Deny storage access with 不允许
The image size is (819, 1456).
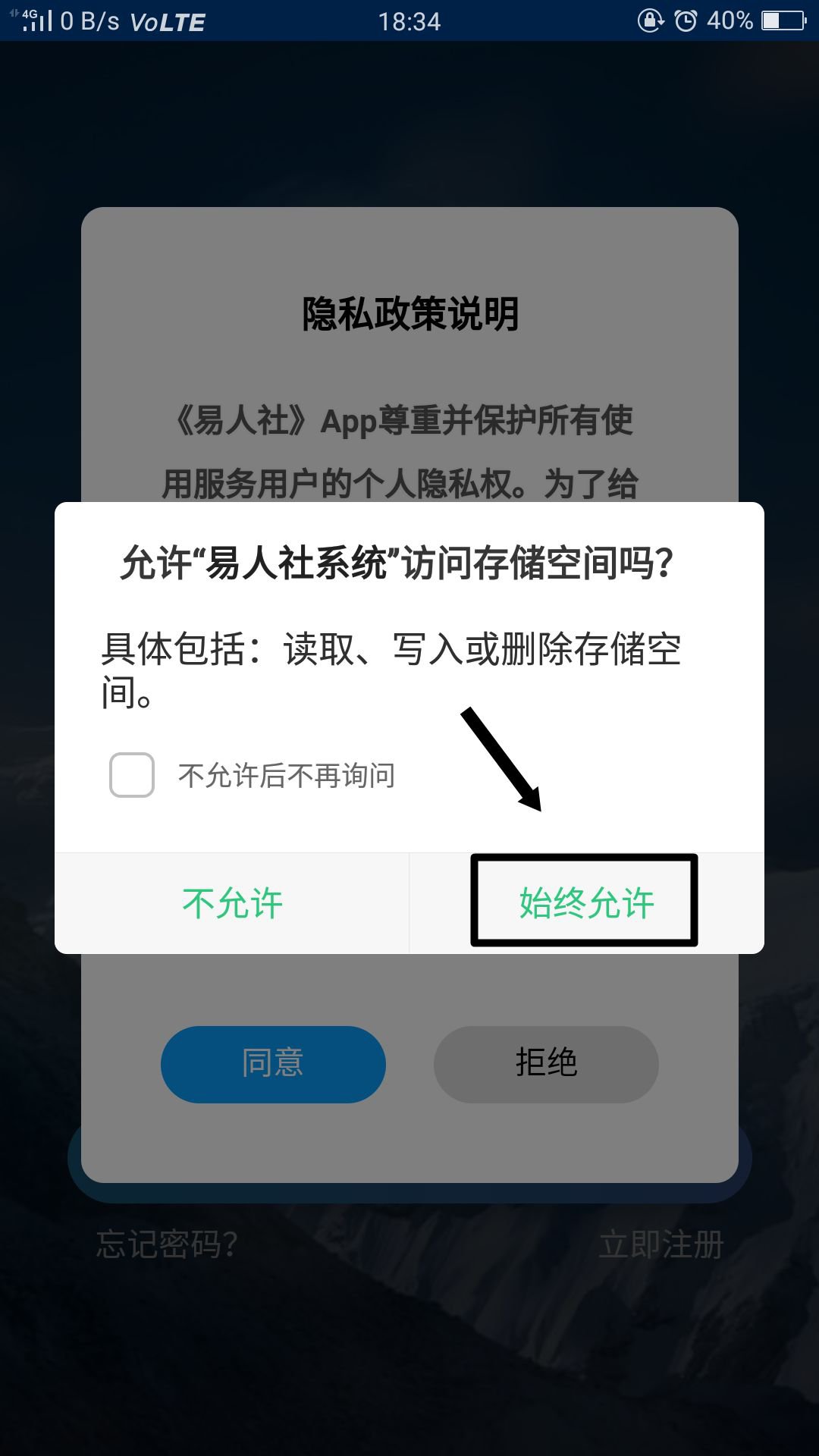[x=232, y=902]
